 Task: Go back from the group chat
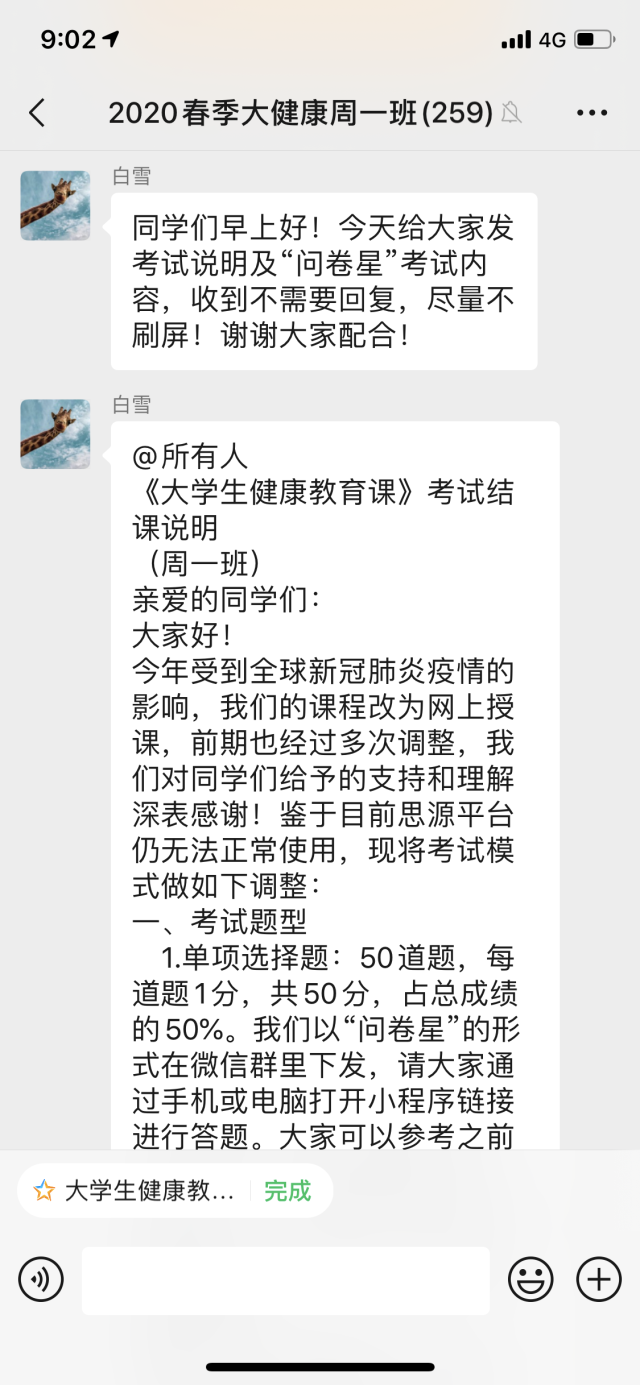coord(37,113)
